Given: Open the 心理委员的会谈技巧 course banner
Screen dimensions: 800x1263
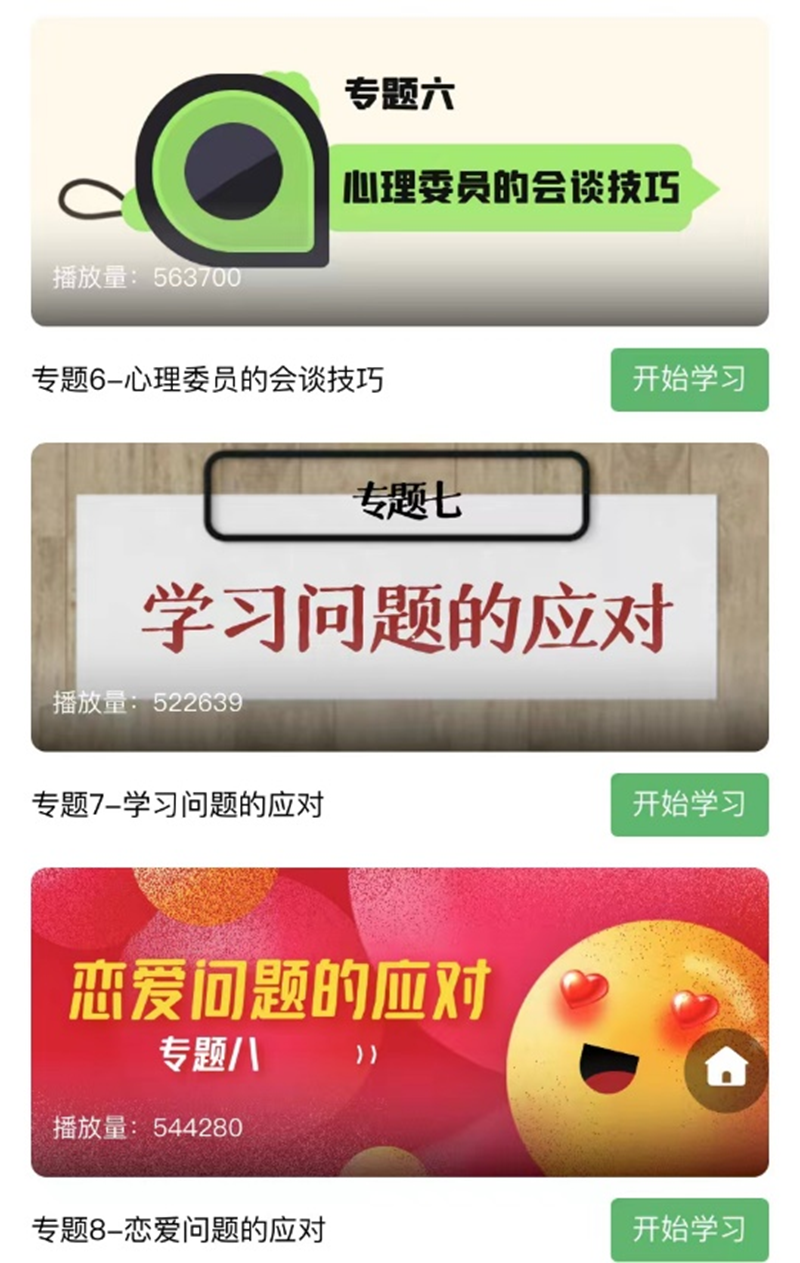Looking at the screenshot, I should [x=400, y=172].
